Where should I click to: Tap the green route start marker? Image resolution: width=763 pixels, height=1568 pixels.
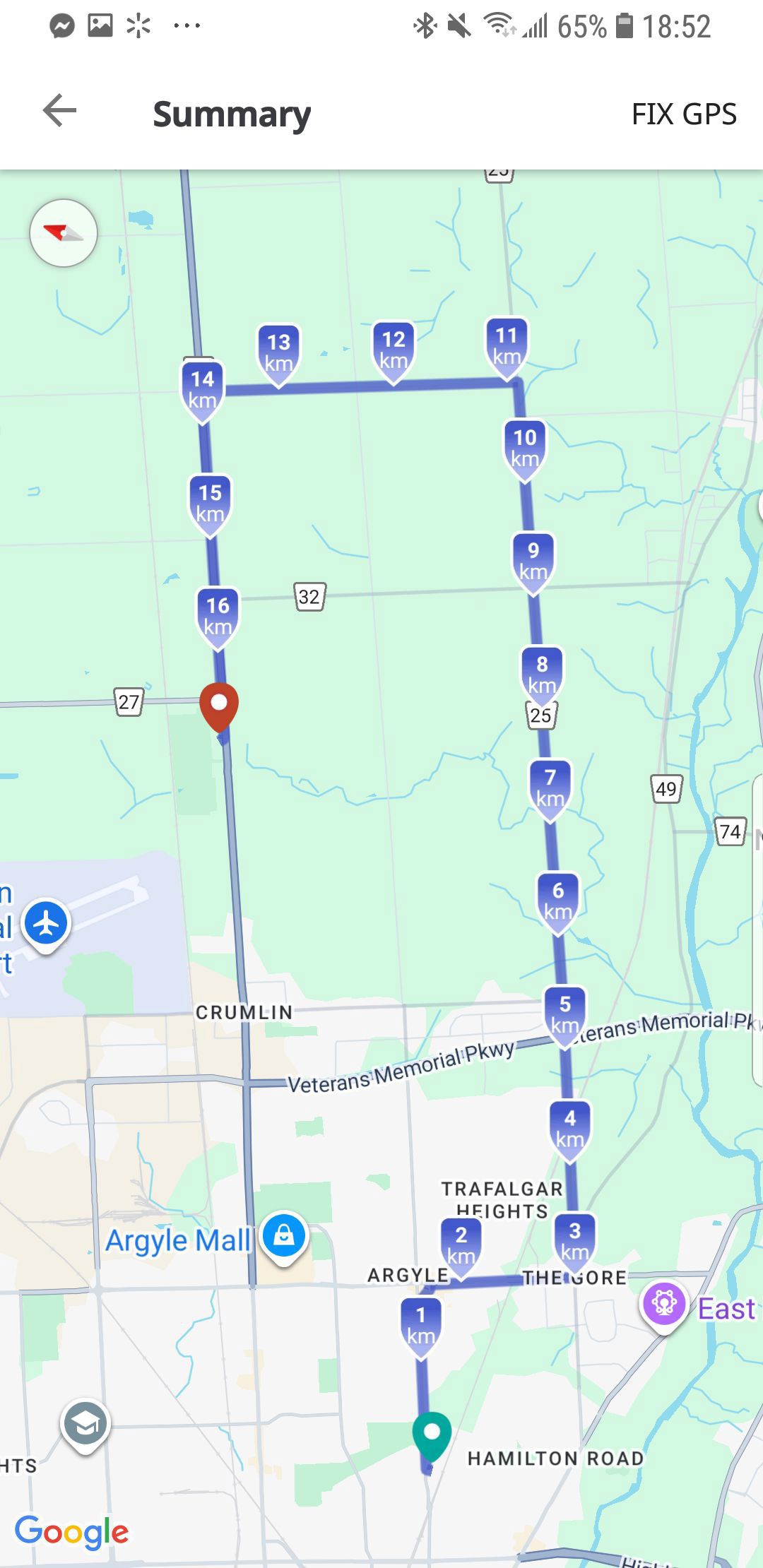(x=432, y=1437)
